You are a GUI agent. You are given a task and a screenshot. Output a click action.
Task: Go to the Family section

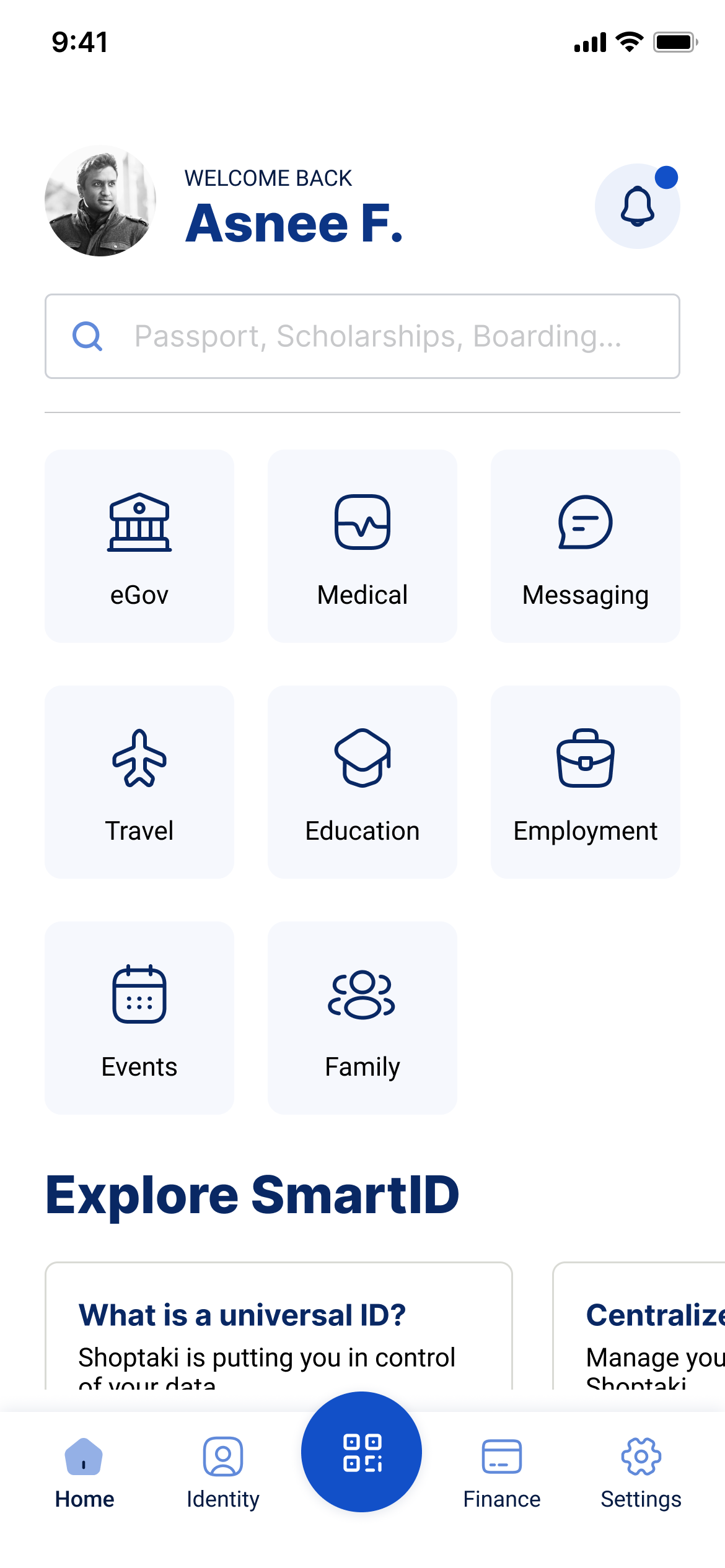pyautogui.click(x=362, y=1017)
